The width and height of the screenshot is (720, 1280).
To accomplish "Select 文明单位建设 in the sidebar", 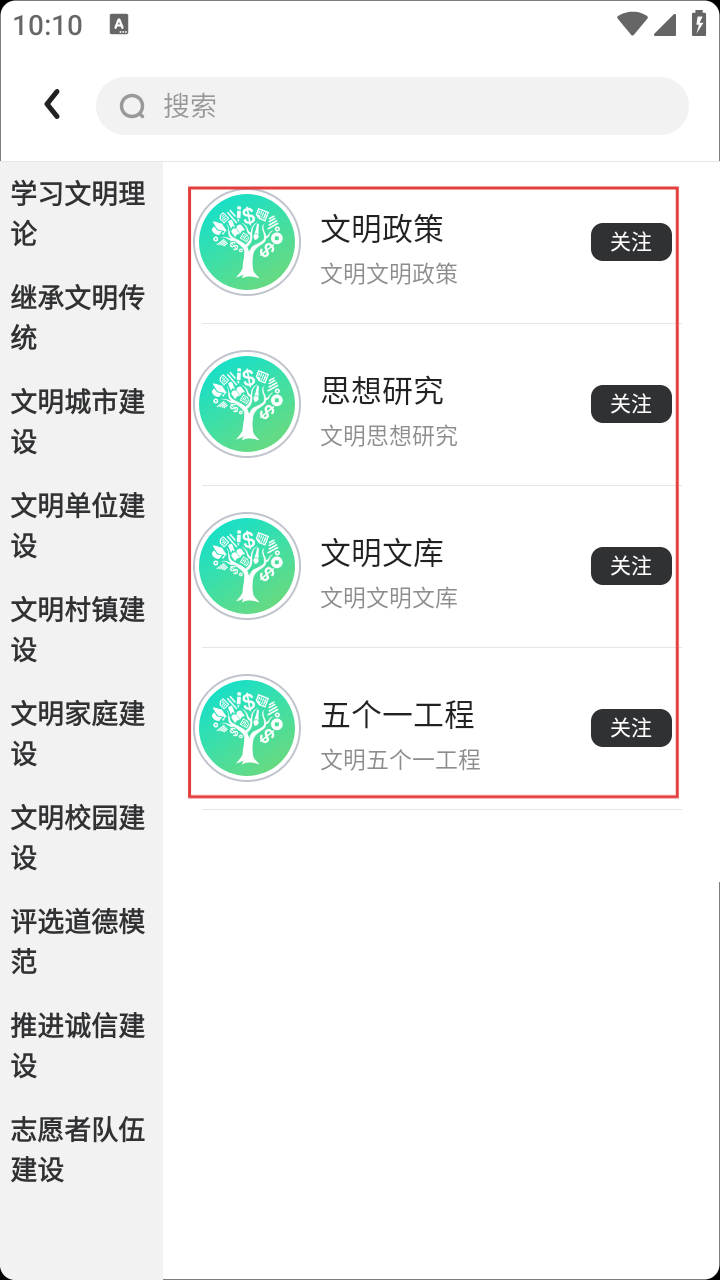I will point(78,525).
